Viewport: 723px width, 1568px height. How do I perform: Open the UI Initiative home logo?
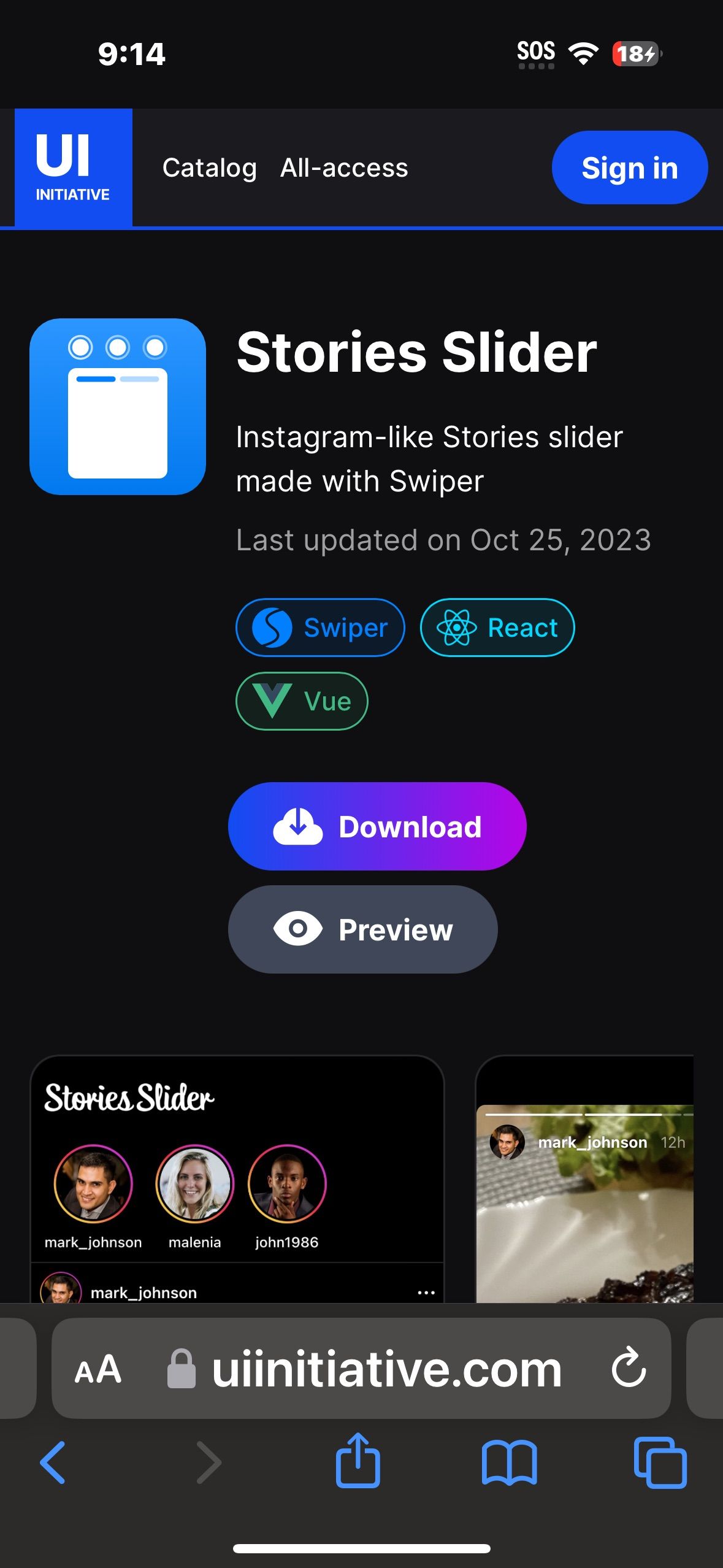(x=73, y=167)
